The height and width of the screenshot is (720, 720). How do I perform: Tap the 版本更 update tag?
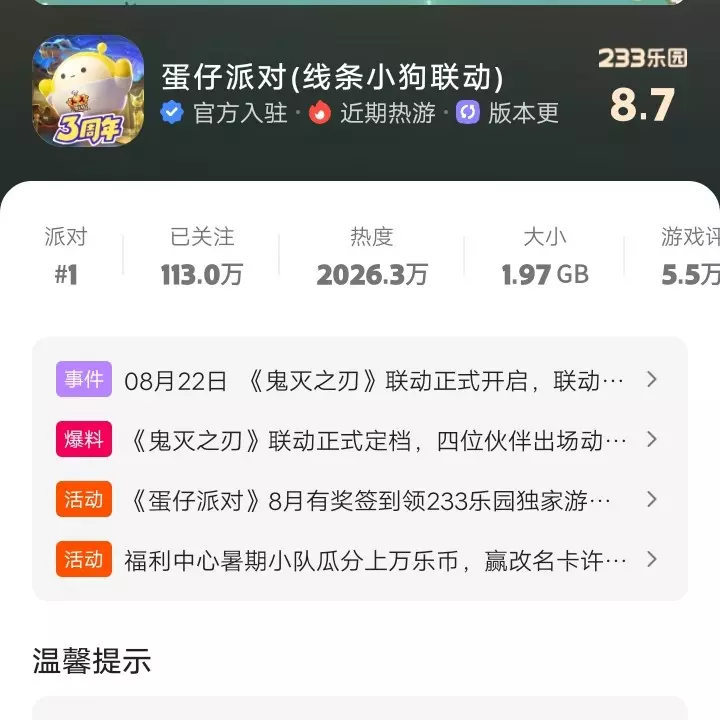coord(508,113)
